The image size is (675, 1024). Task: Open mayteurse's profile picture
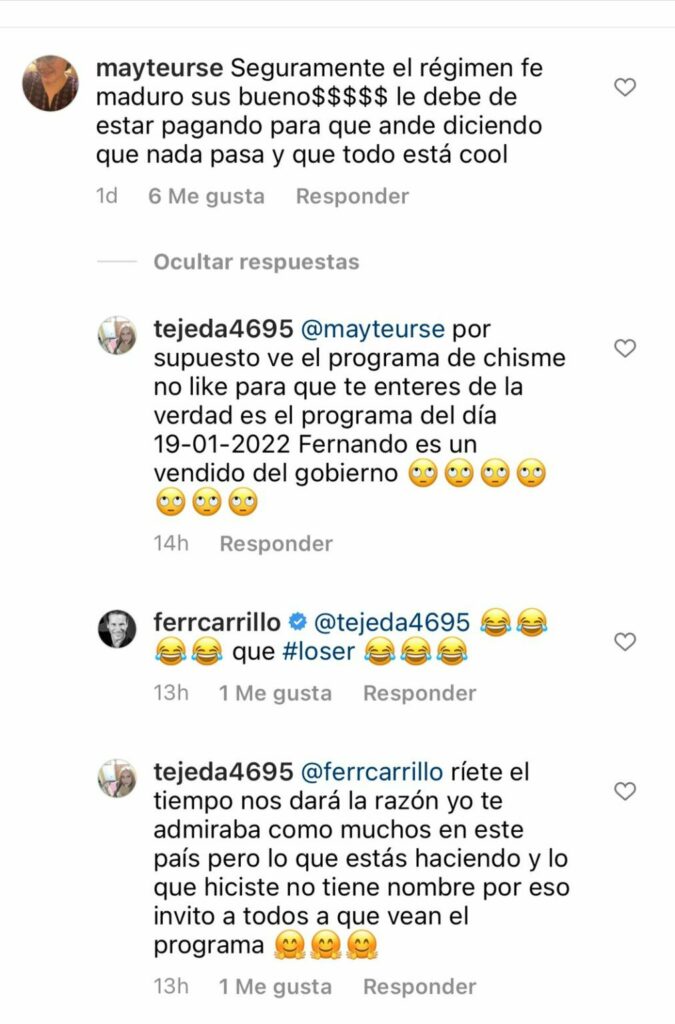tap(50, 83)
